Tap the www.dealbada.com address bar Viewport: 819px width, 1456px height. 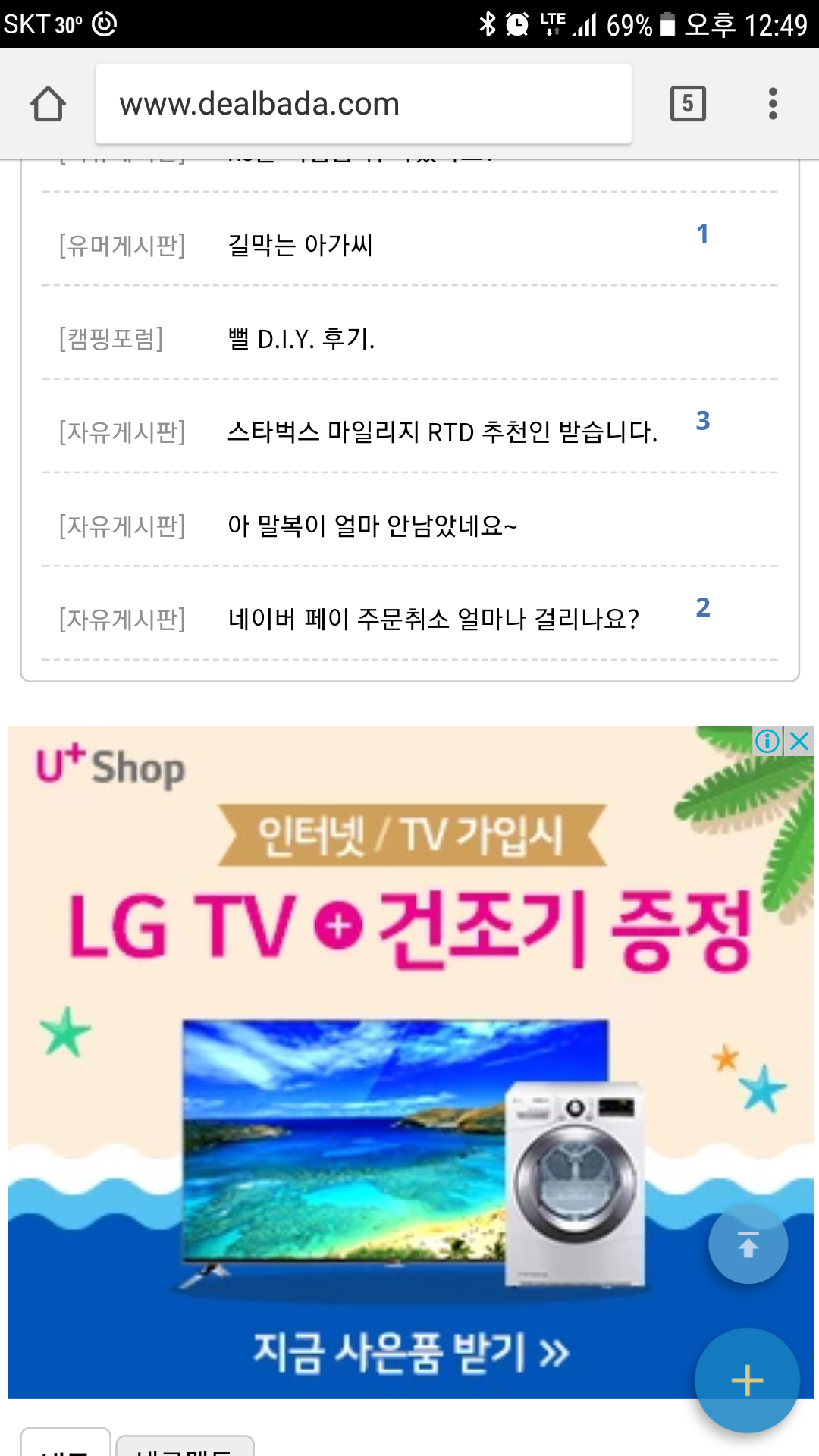pos(363,104)
